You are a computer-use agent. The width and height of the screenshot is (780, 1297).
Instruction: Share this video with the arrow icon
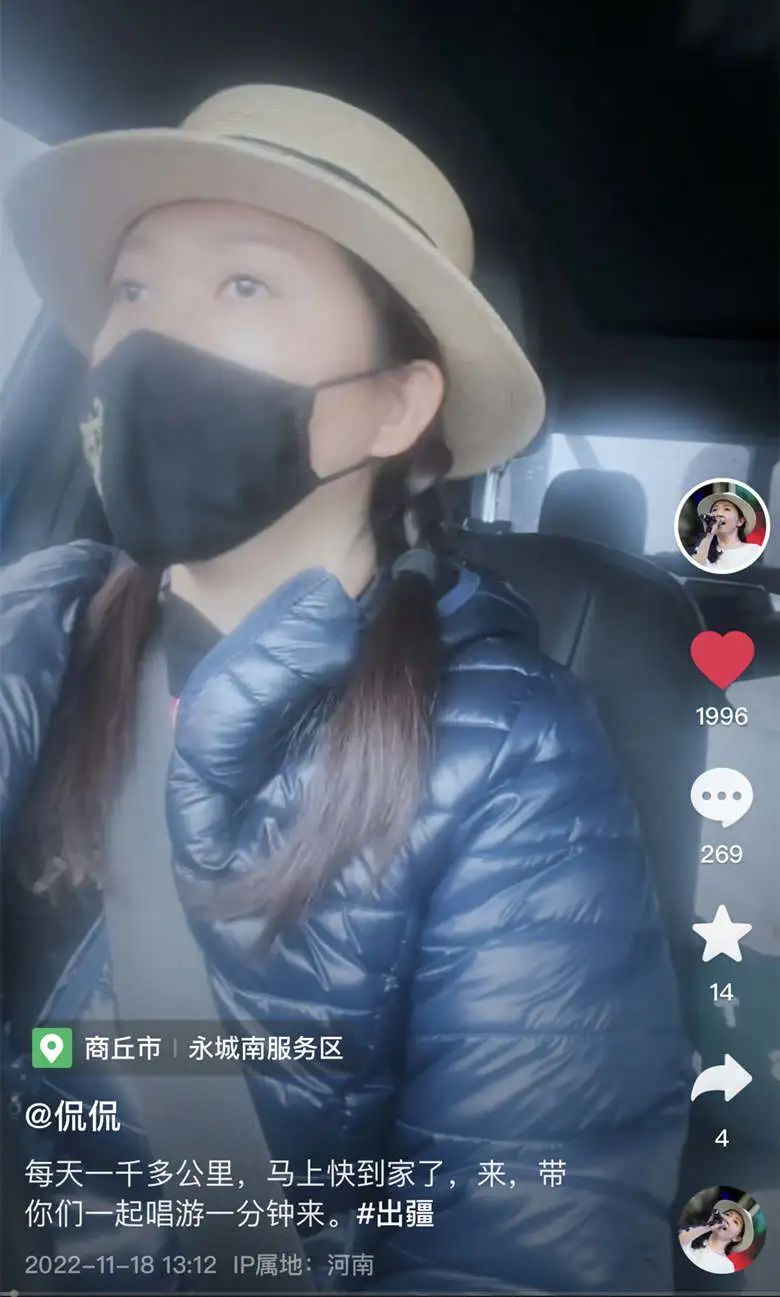(x=722, y=1078)
